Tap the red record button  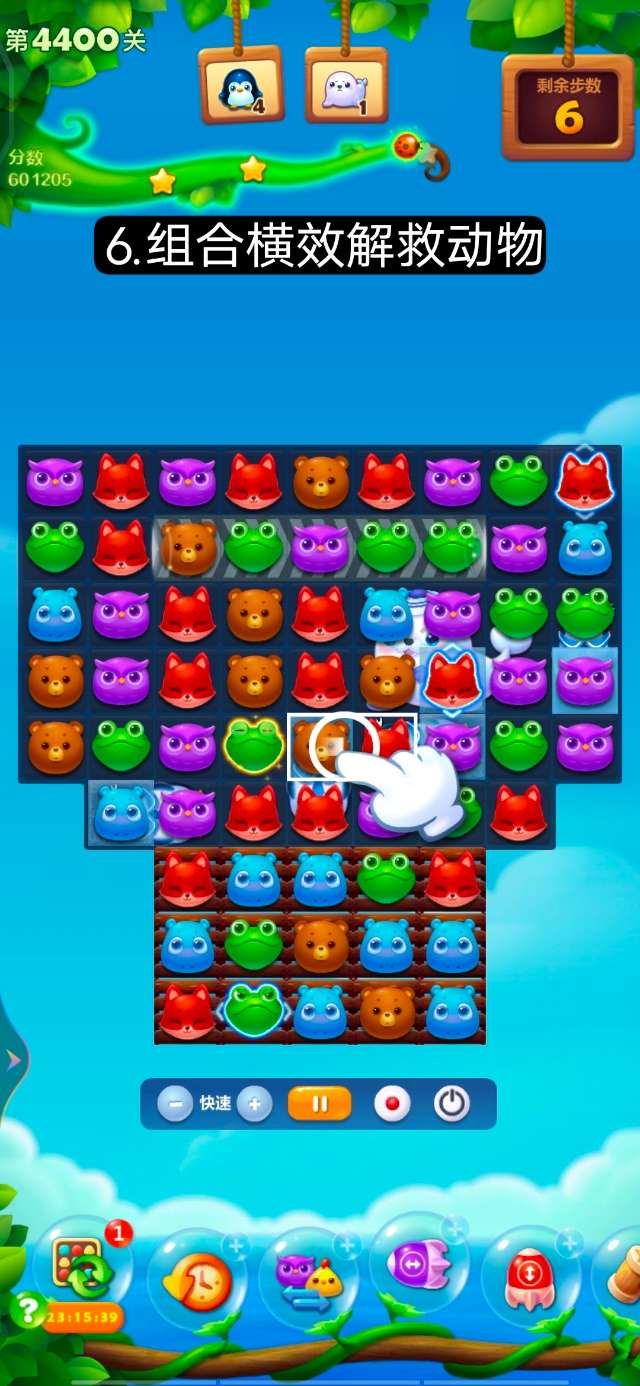click(x=392, y=1104)
